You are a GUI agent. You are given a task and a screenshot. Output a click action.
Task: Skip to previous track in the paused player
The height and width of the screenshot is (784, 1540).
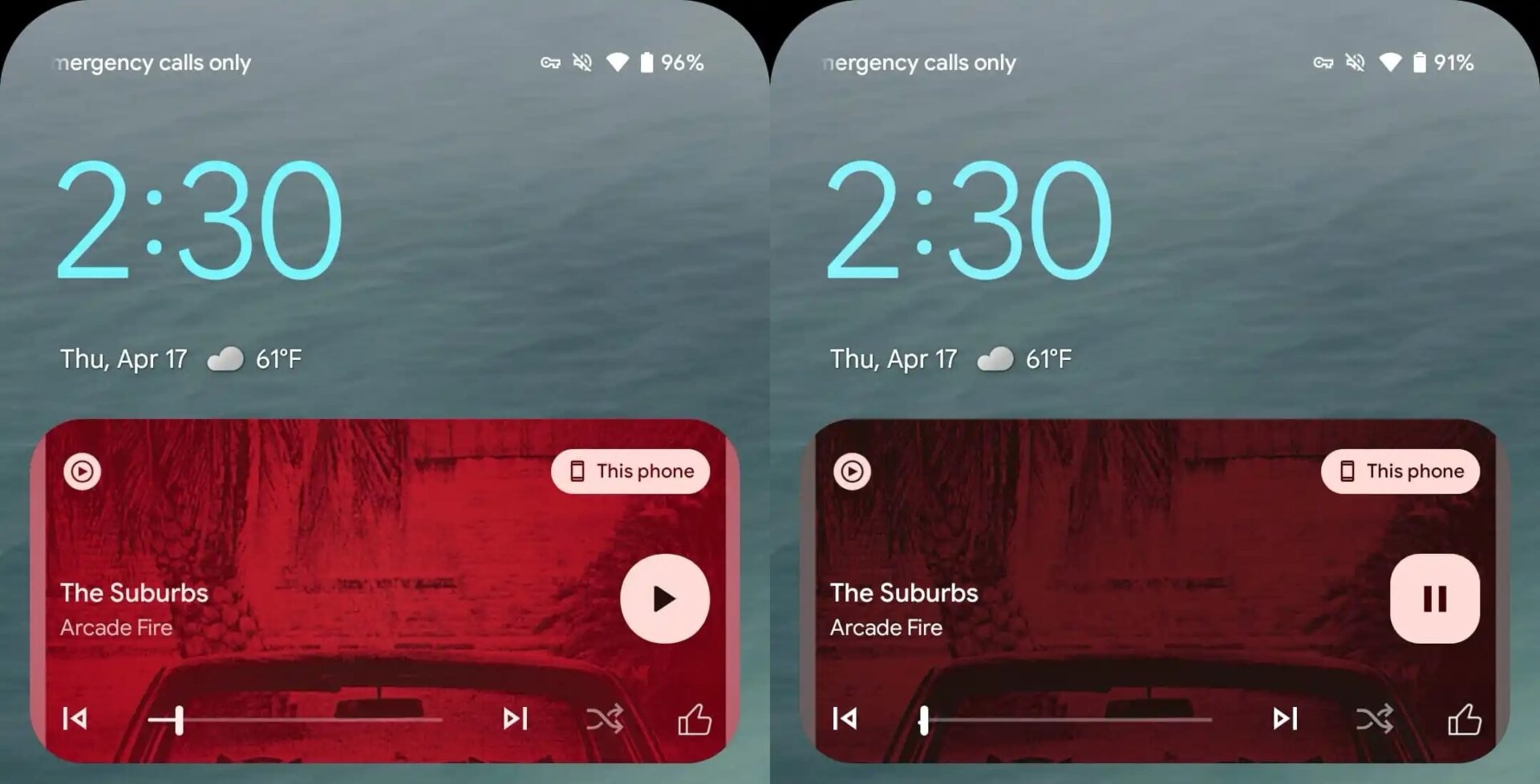[75, 718]
